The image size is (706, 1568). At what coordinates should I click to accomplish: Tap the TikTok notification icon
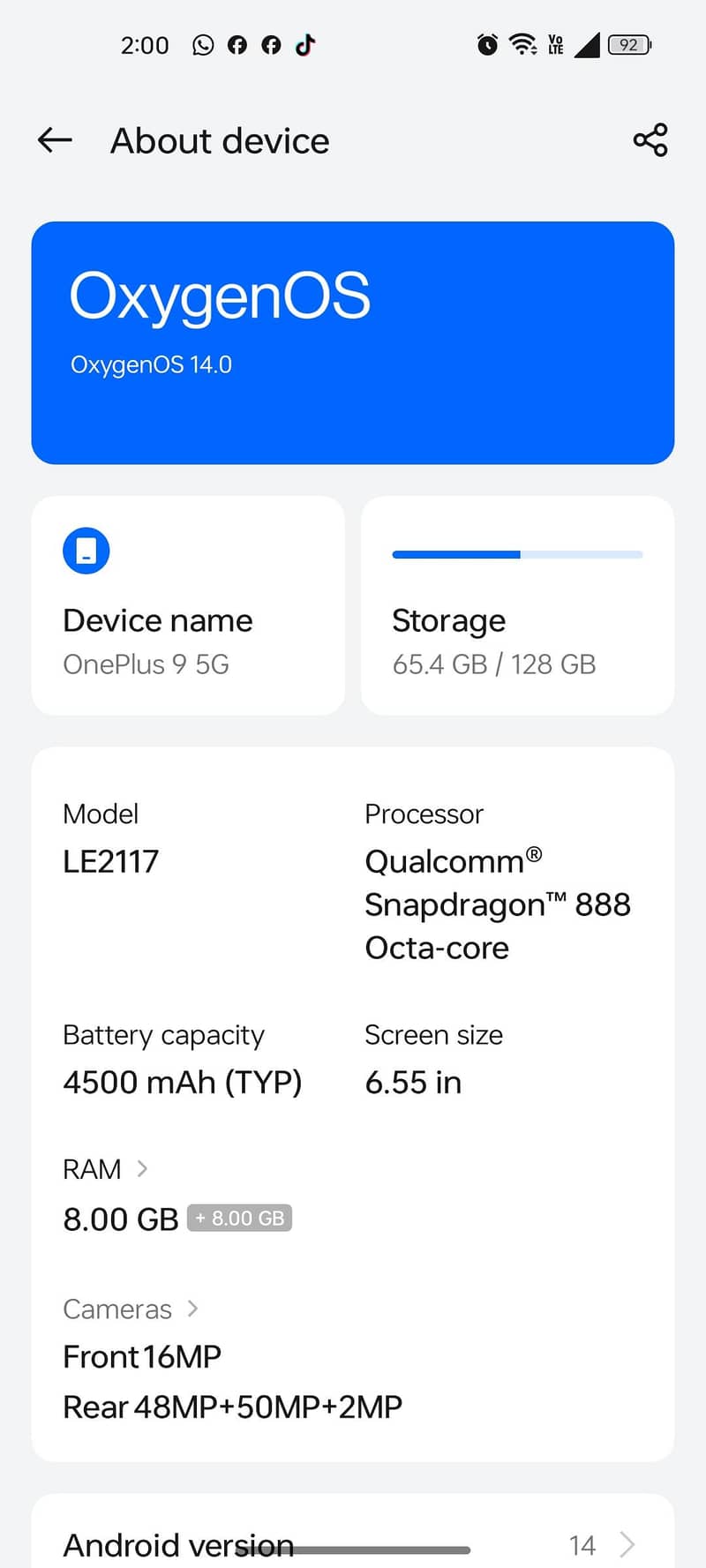point(304,45)
